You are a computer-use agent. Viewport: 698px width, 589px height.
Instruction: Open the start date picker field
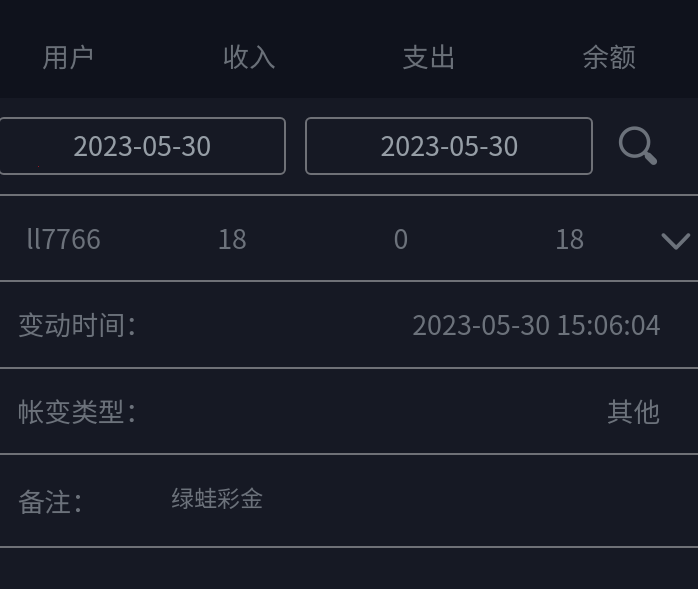click(142, 146)
